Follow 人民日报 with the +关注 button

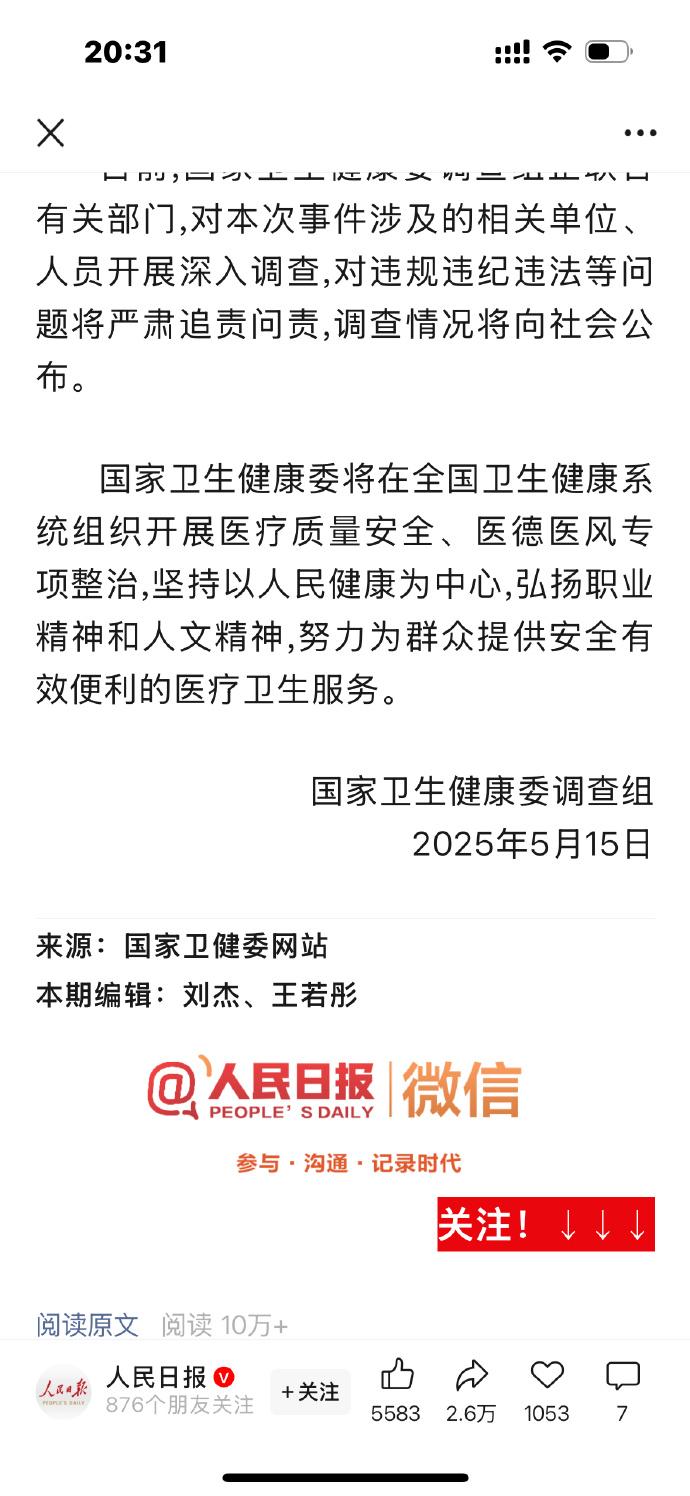[x=310, y=1391]
